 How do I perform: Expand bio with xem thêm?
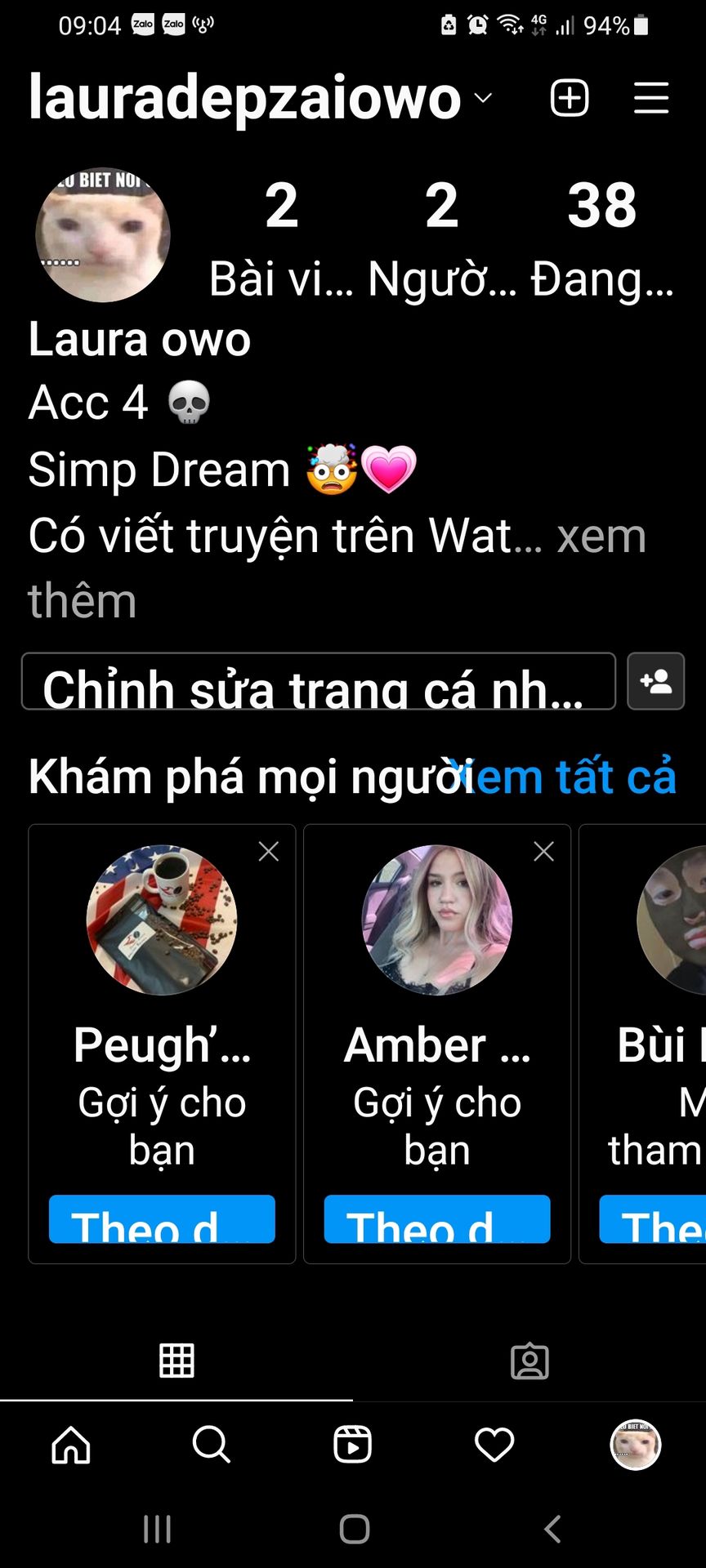coord(601,537)
